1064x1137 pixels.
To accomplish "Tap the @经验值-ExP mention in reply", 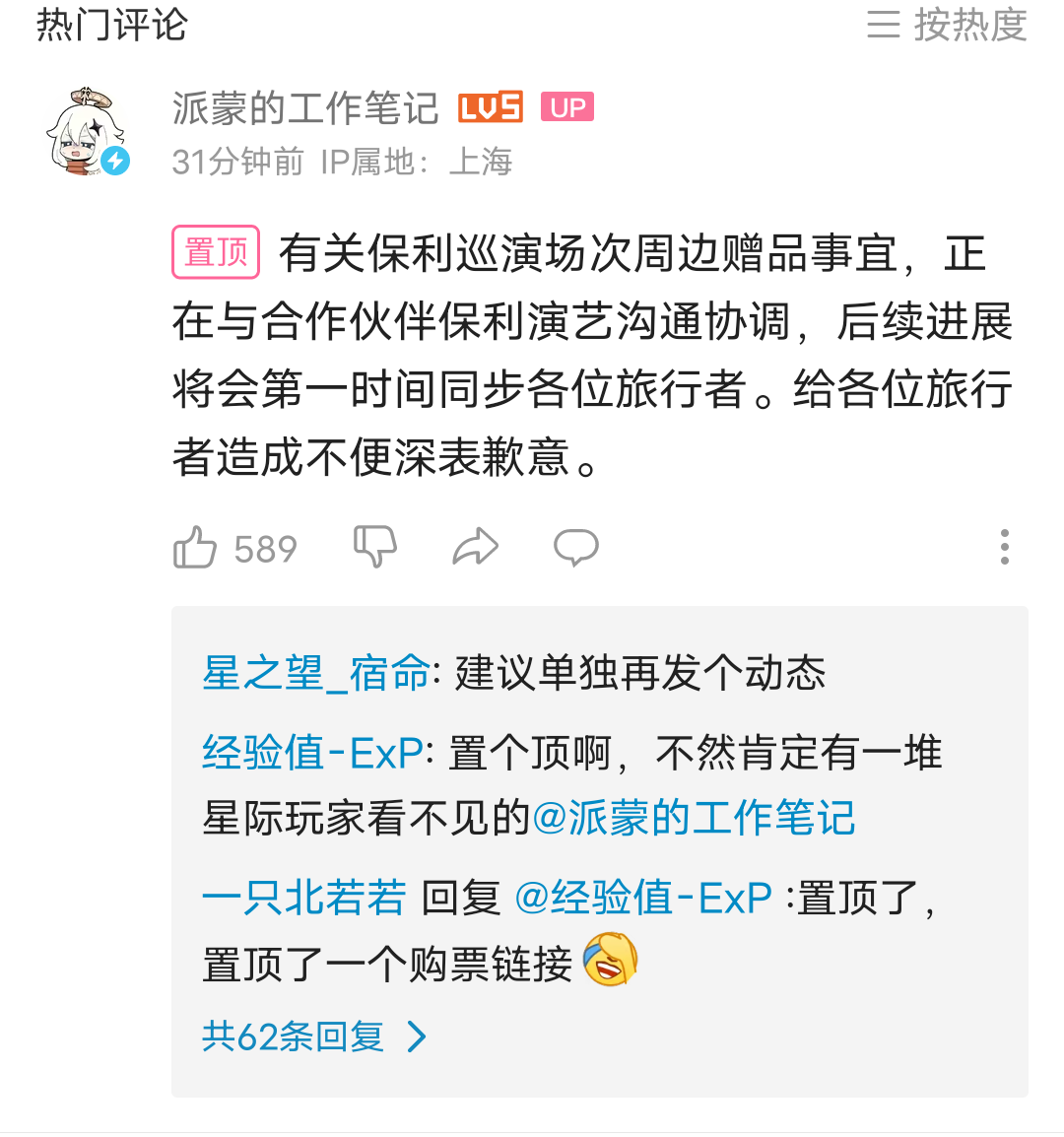I will click(642, 898).
